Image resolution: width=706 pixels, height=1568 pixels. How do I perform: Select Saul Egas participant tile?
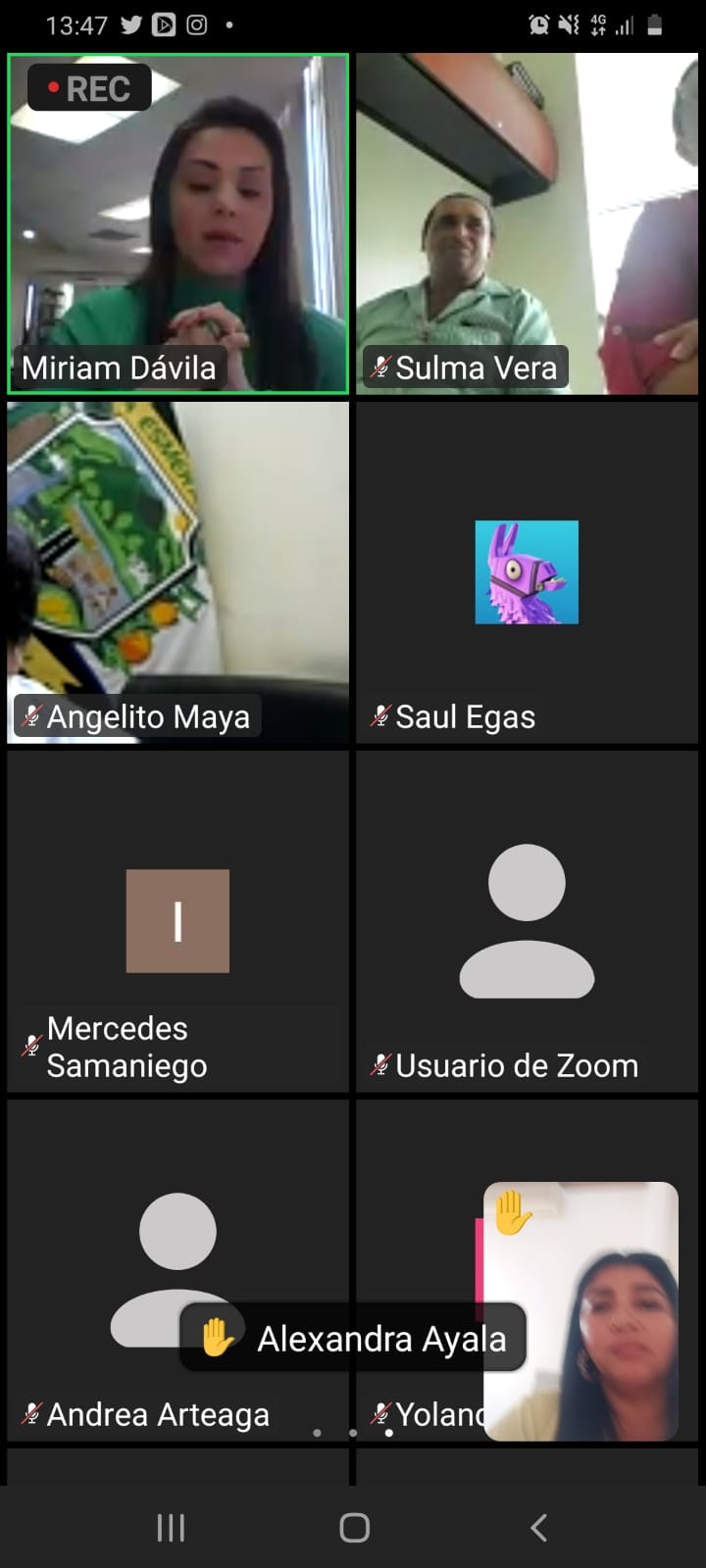coord(527,572)
